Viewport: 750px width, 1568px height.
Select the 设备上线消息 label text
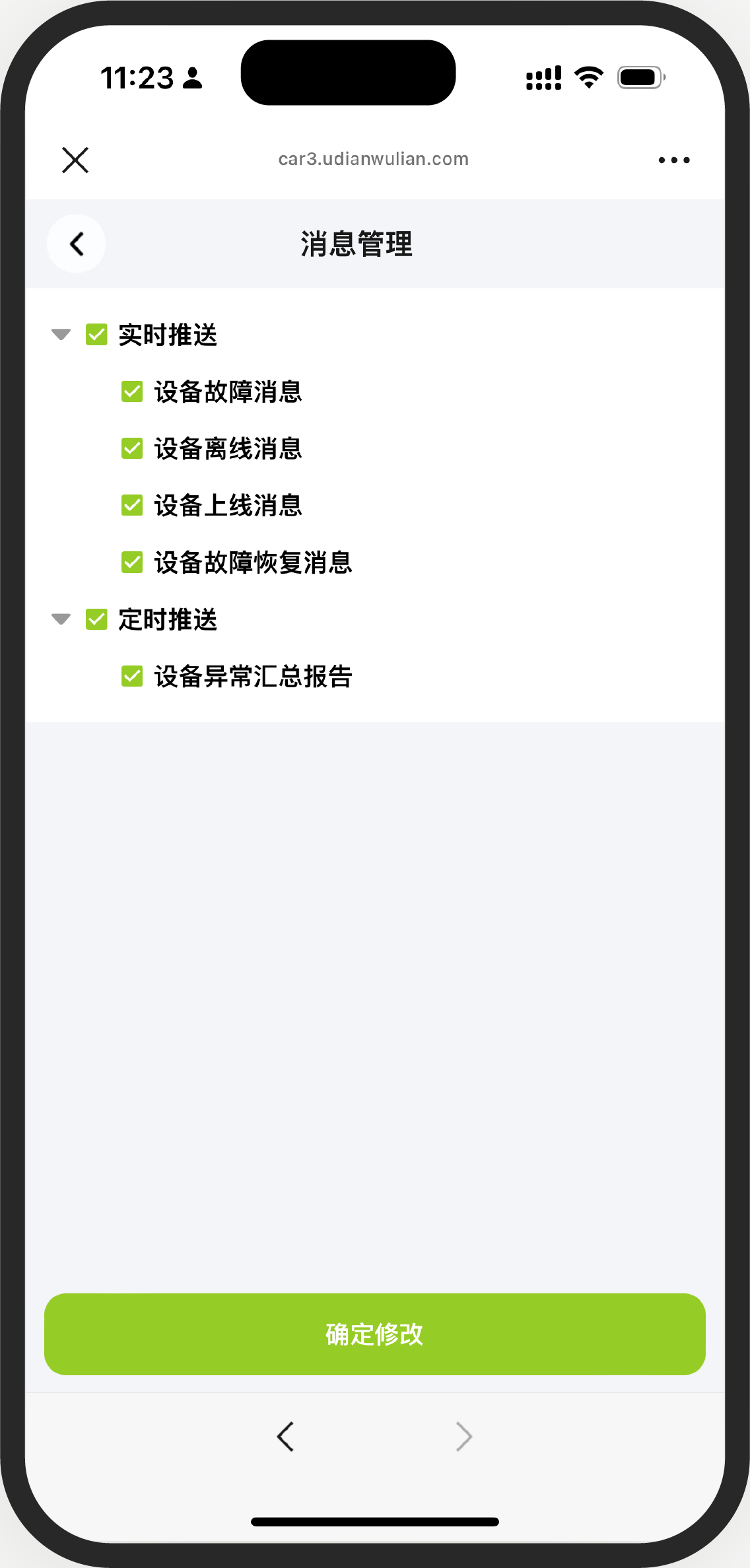[x=228, y=506]
